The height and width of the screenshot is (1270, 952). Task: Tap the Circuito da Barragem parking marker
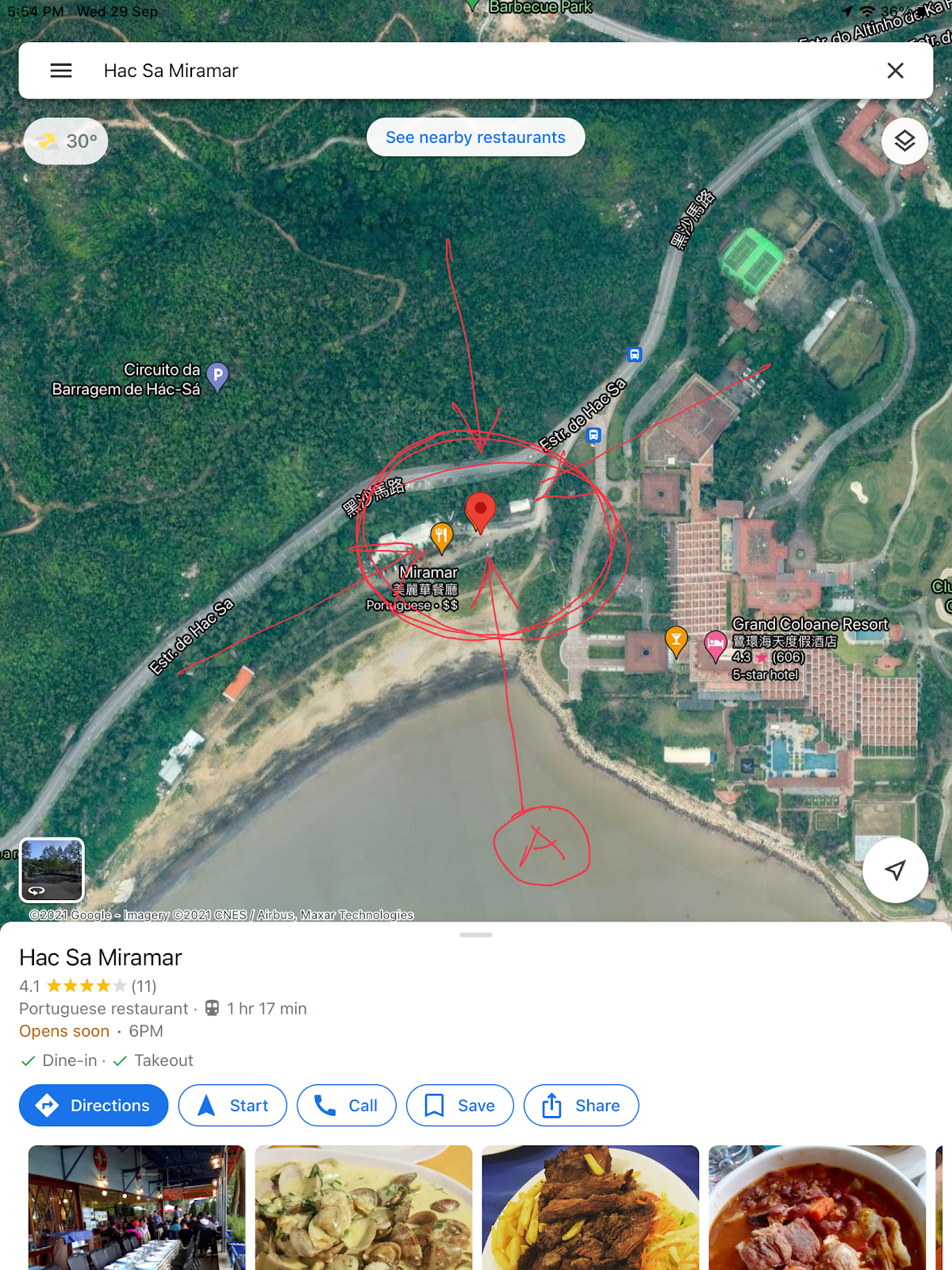click(x=217, y=376)
